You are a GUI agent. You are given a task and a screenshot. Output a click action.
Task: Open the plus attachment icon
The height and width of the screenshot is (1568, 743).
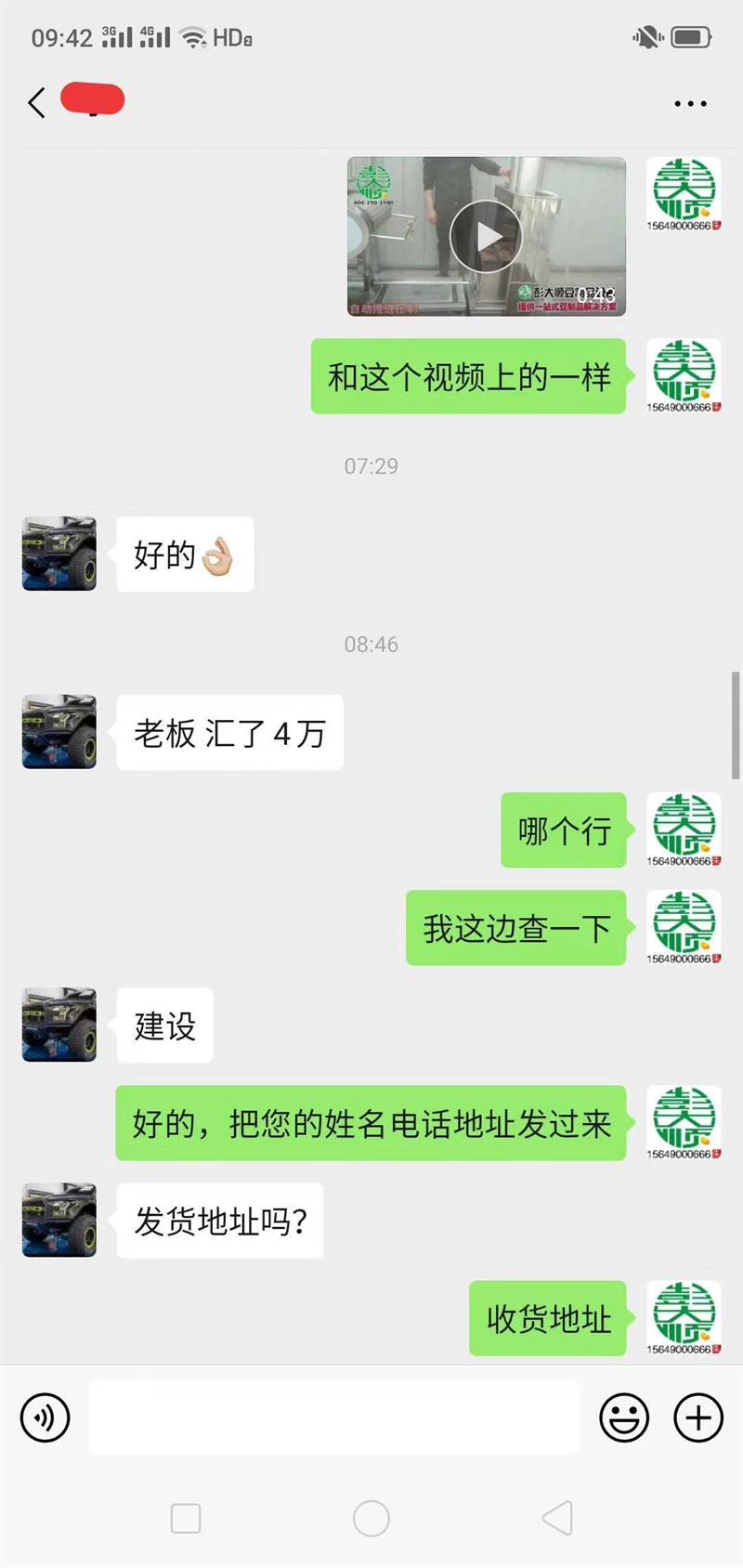tap(697, 1418)
